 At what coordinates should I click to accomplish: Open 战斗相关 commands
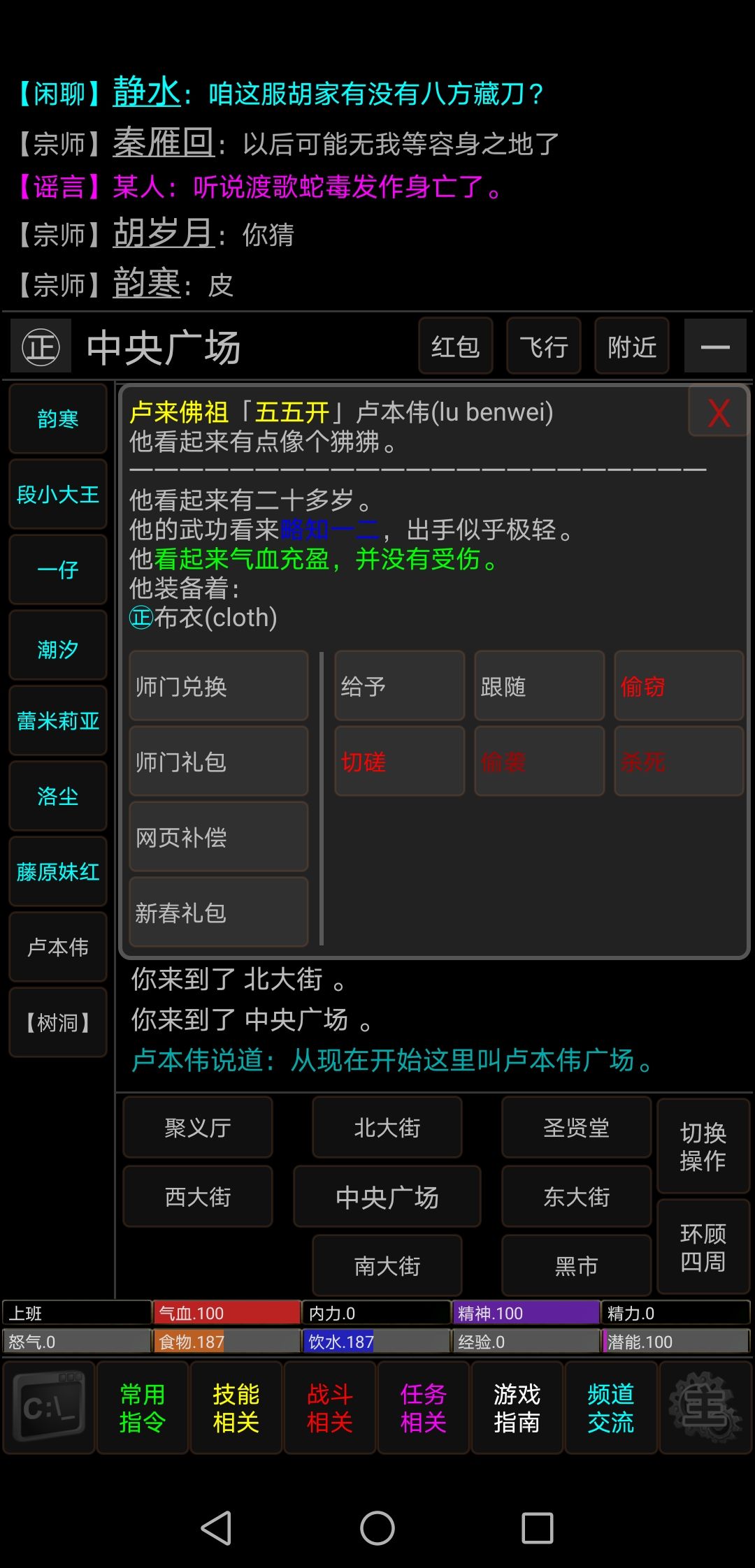point(329,1407)
